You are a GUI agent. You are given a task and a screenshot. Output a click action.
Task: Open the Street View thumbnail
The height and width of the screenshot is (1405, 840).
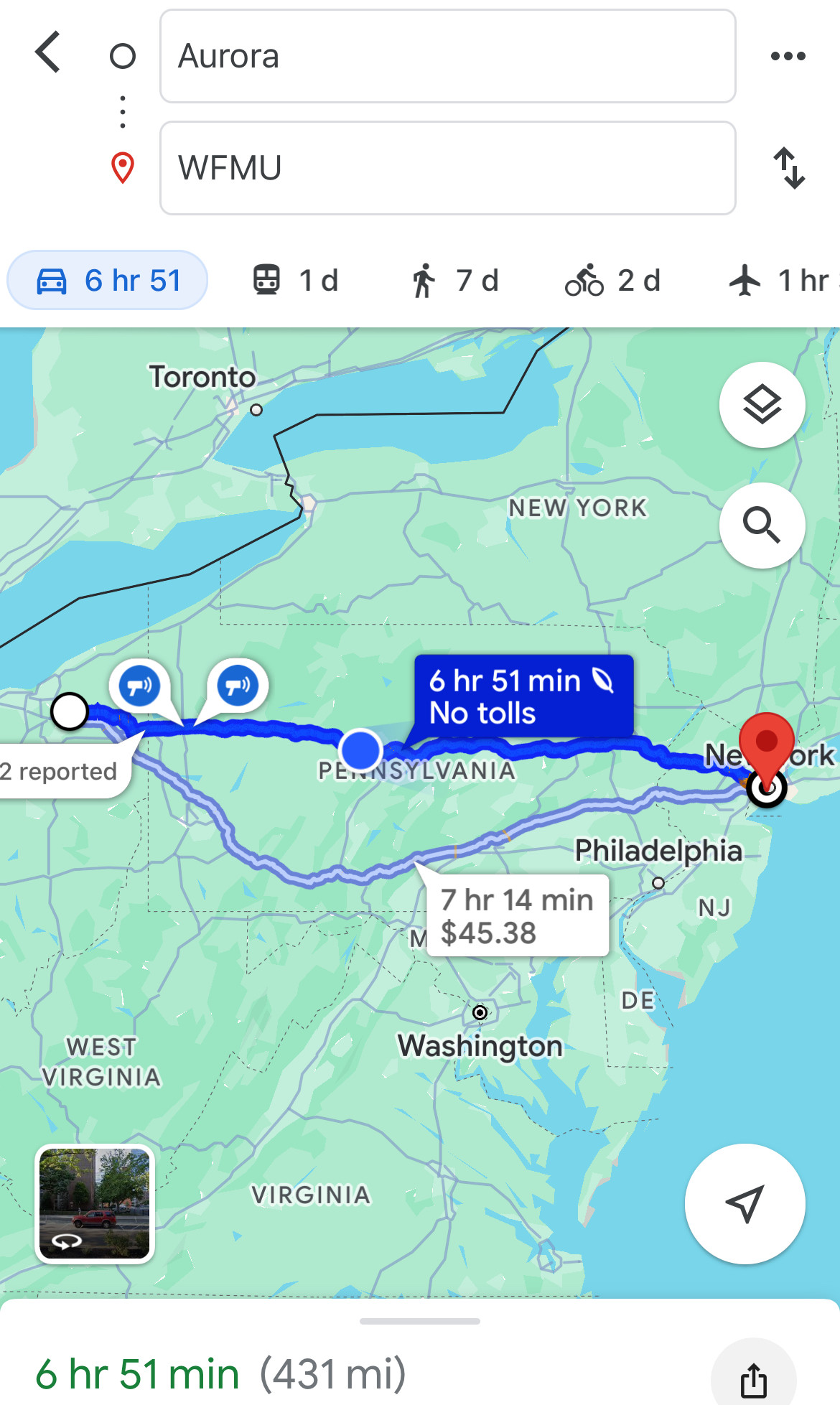click(95, 1203)
